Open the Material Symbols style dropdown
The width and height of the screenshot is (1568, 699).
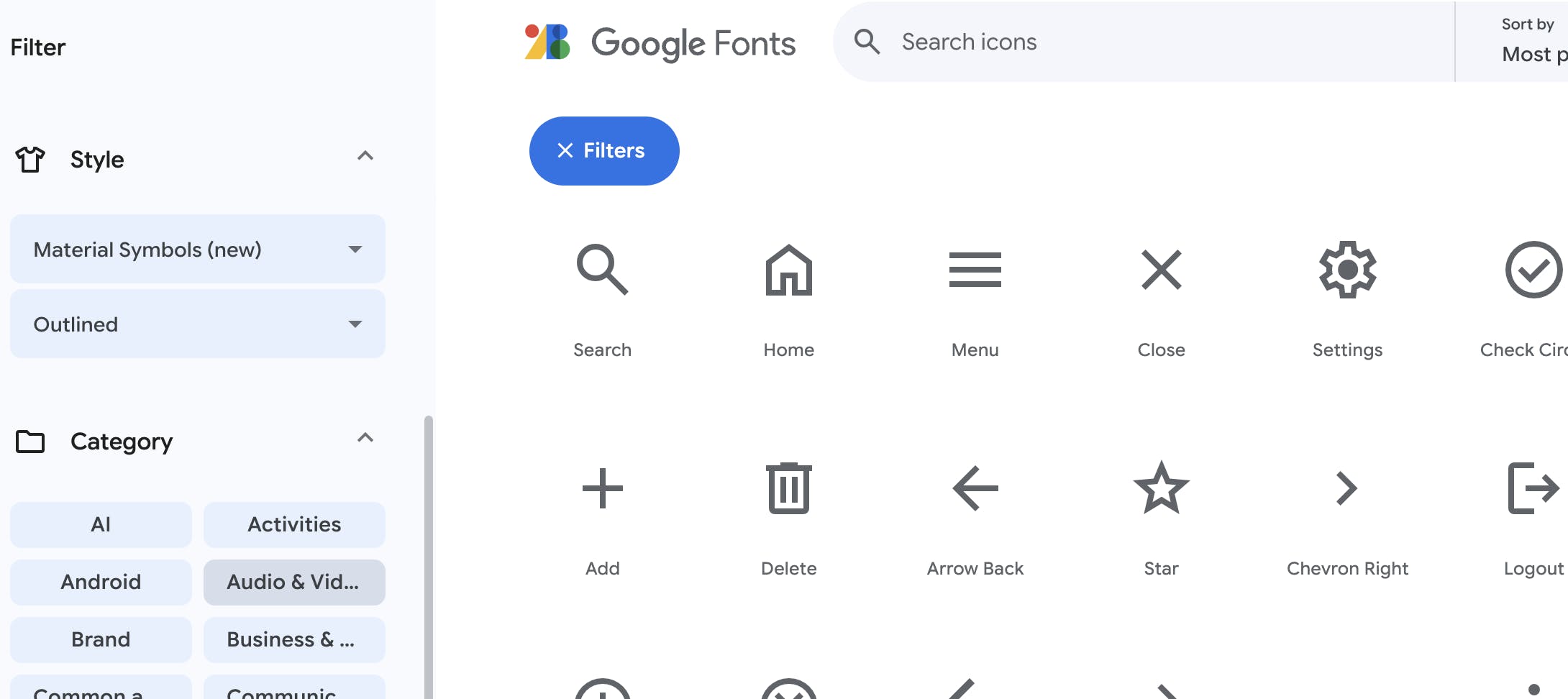197,250
